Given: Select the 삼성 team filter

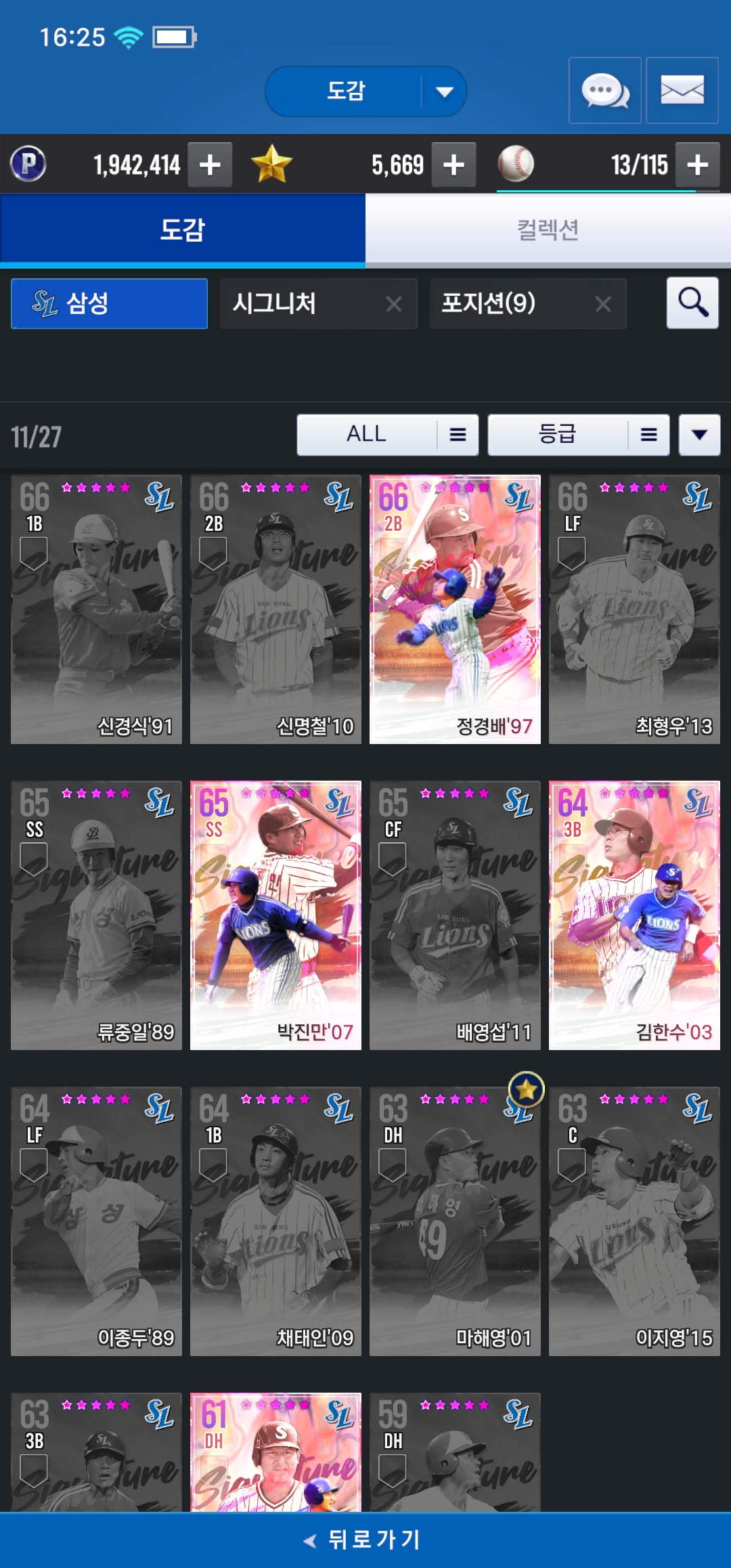Looking at the screenshot, I should (x=109, y=303).
